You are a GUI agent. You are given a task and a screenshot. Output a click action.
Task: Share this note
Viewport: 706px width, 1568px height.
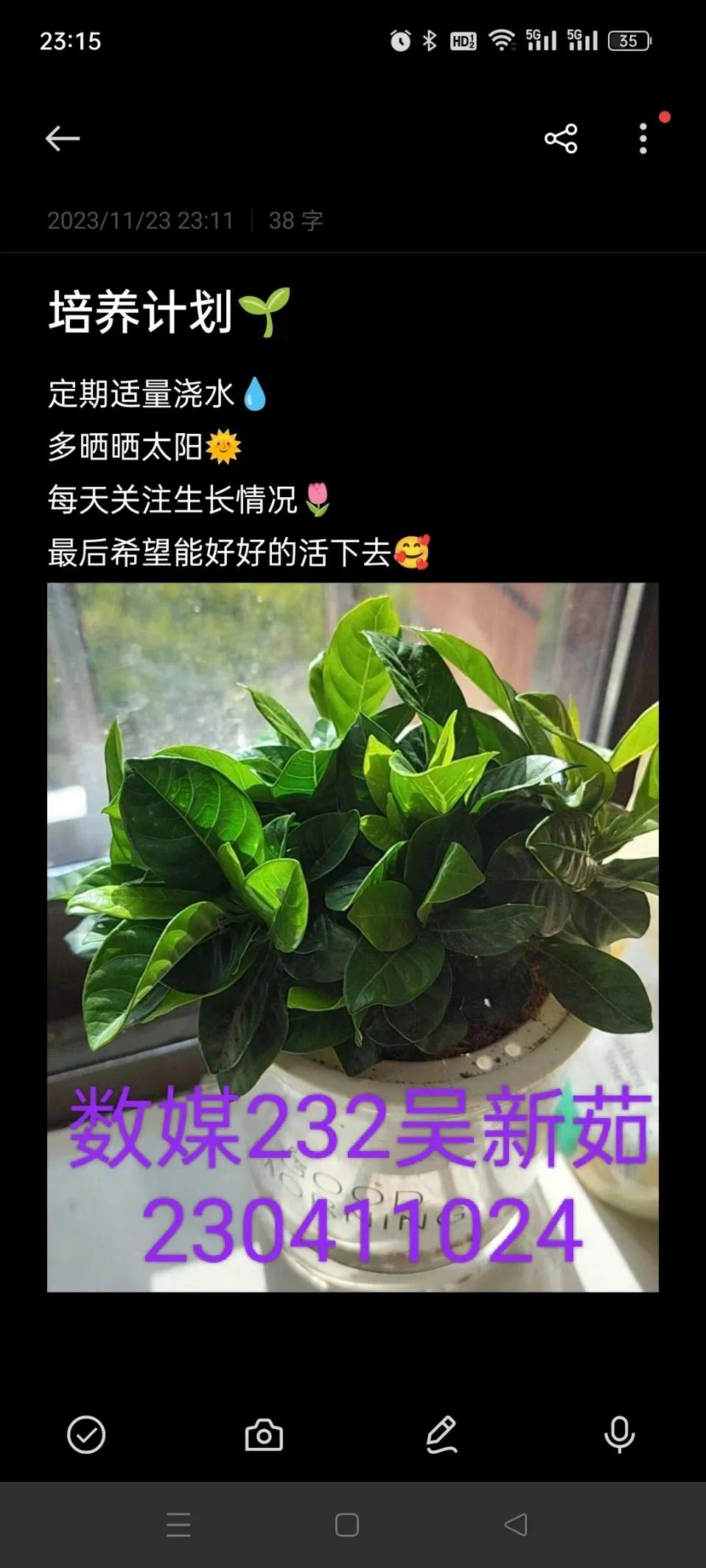(x=561, y=138)
